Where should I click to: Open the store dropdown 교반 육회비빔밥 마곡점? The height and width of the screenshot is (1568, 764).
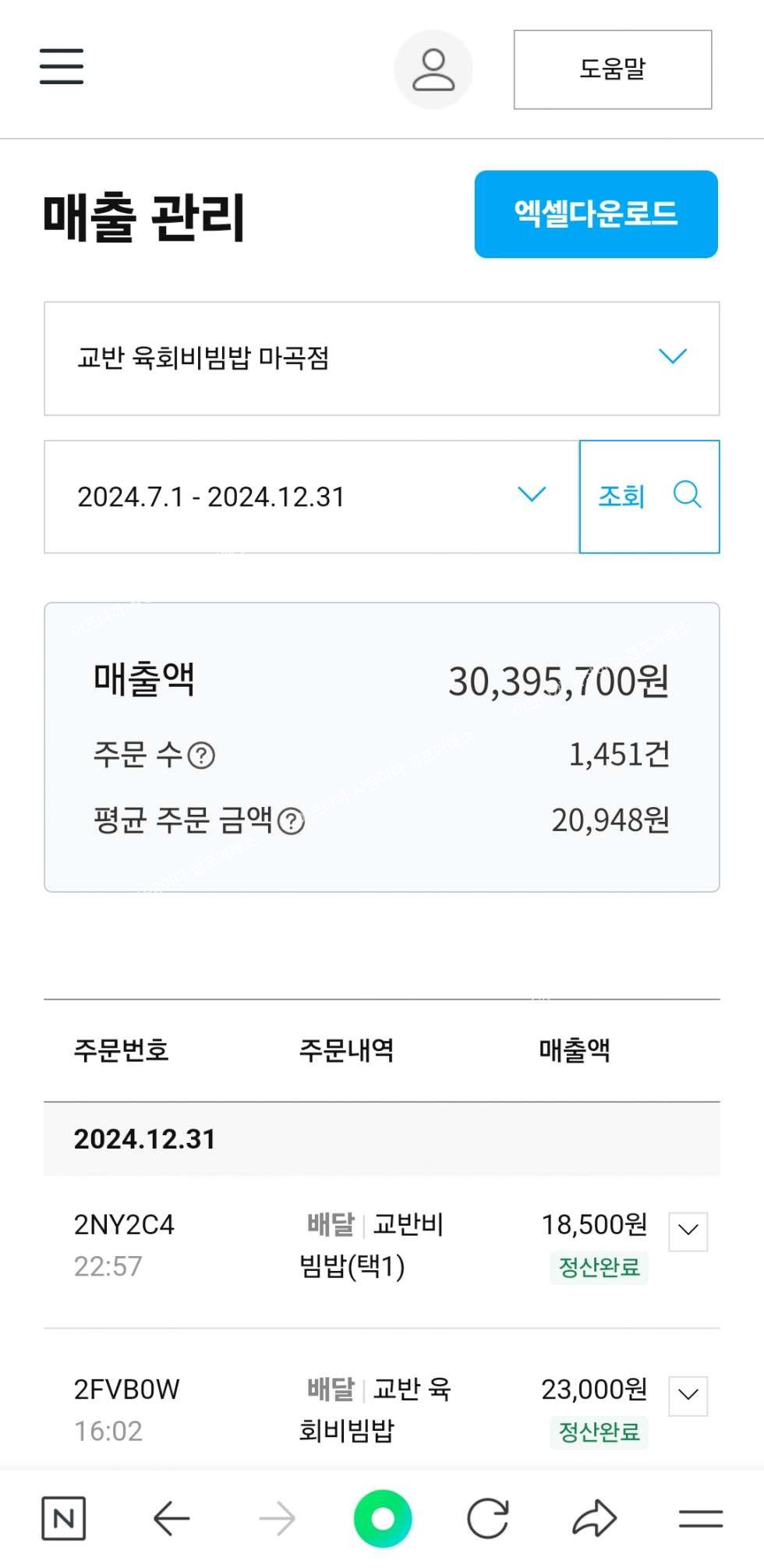[381, 359]
